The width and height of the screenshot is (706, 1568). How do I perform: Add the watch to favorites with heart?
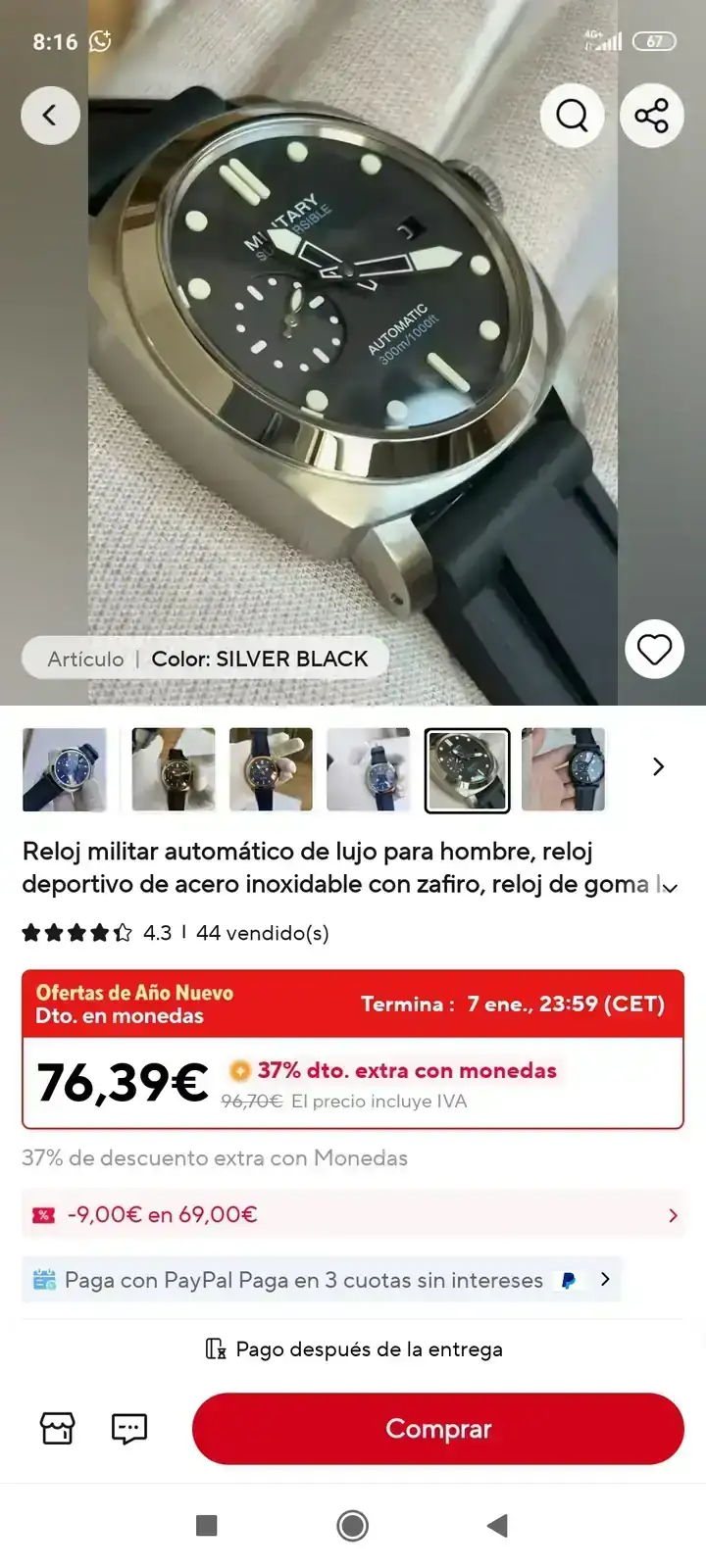(653, 649)
